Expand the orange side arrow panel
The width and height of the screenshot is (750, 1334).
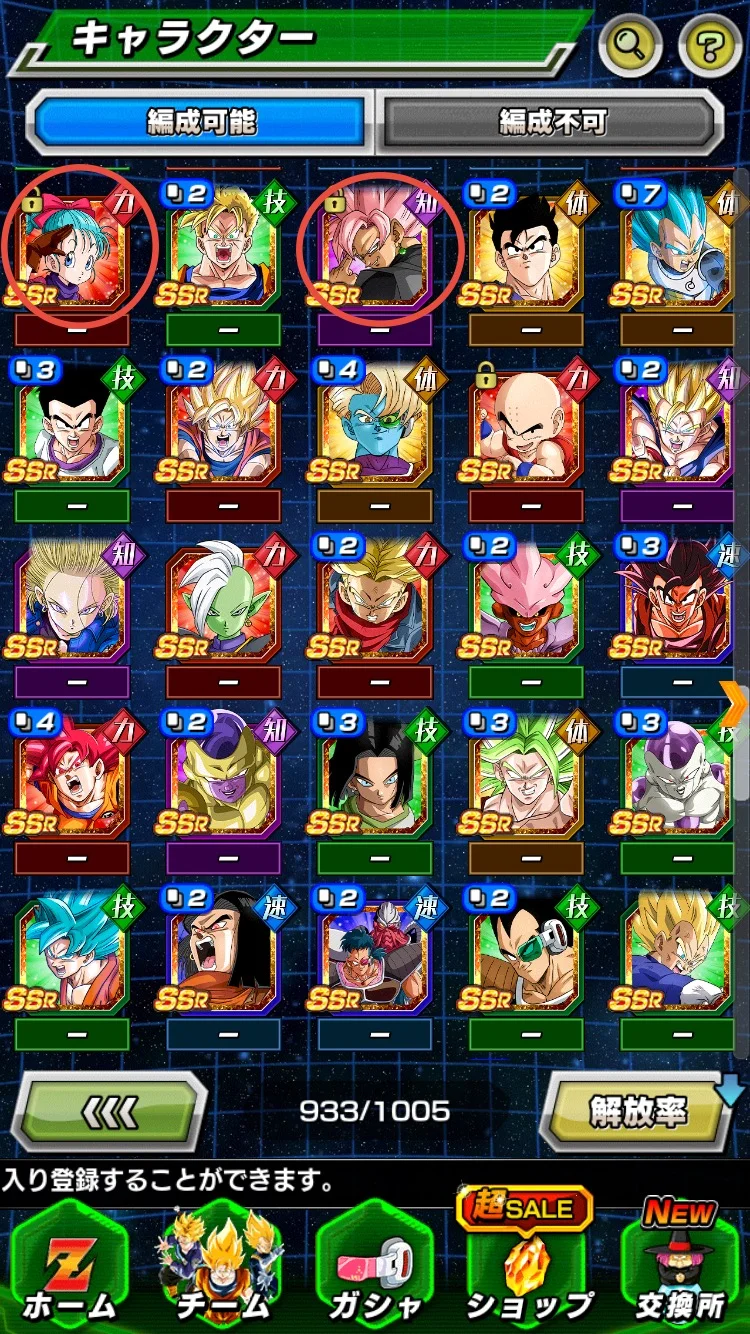click(735, 705)
